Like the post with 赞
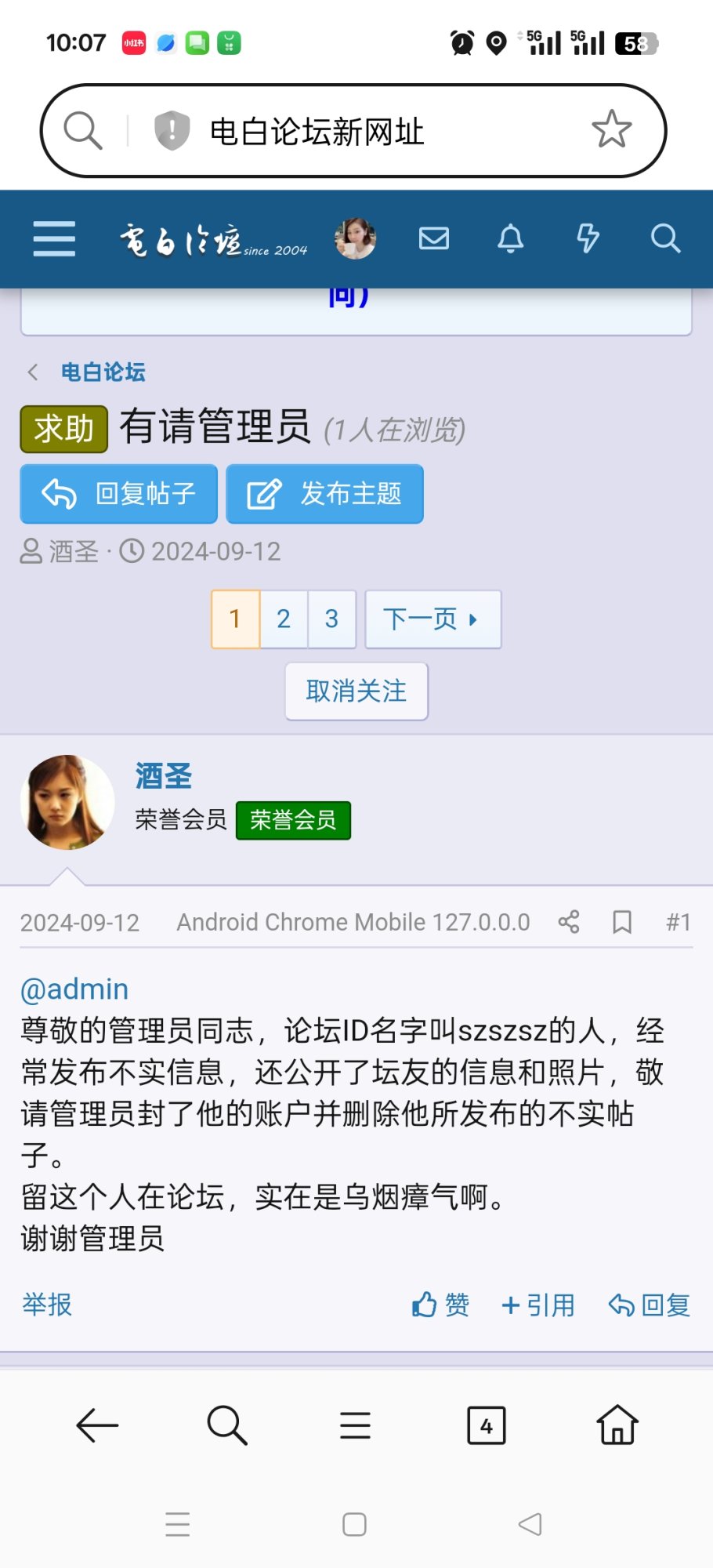The width and height of the screenshot is (713, 1568). [x=440, y=1305]
